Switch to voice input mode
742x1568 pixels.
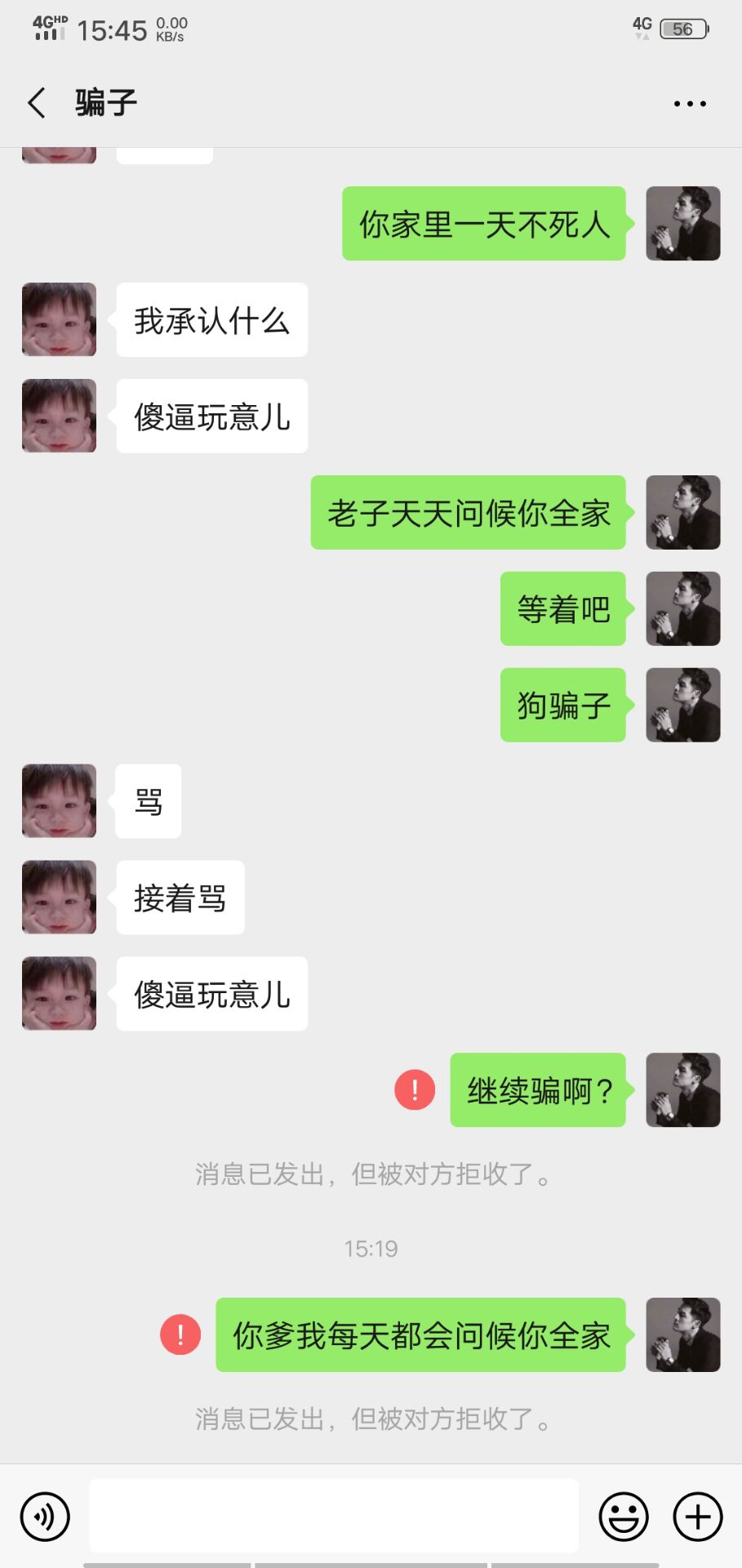pyautogui.click(x=45, y=1517)
